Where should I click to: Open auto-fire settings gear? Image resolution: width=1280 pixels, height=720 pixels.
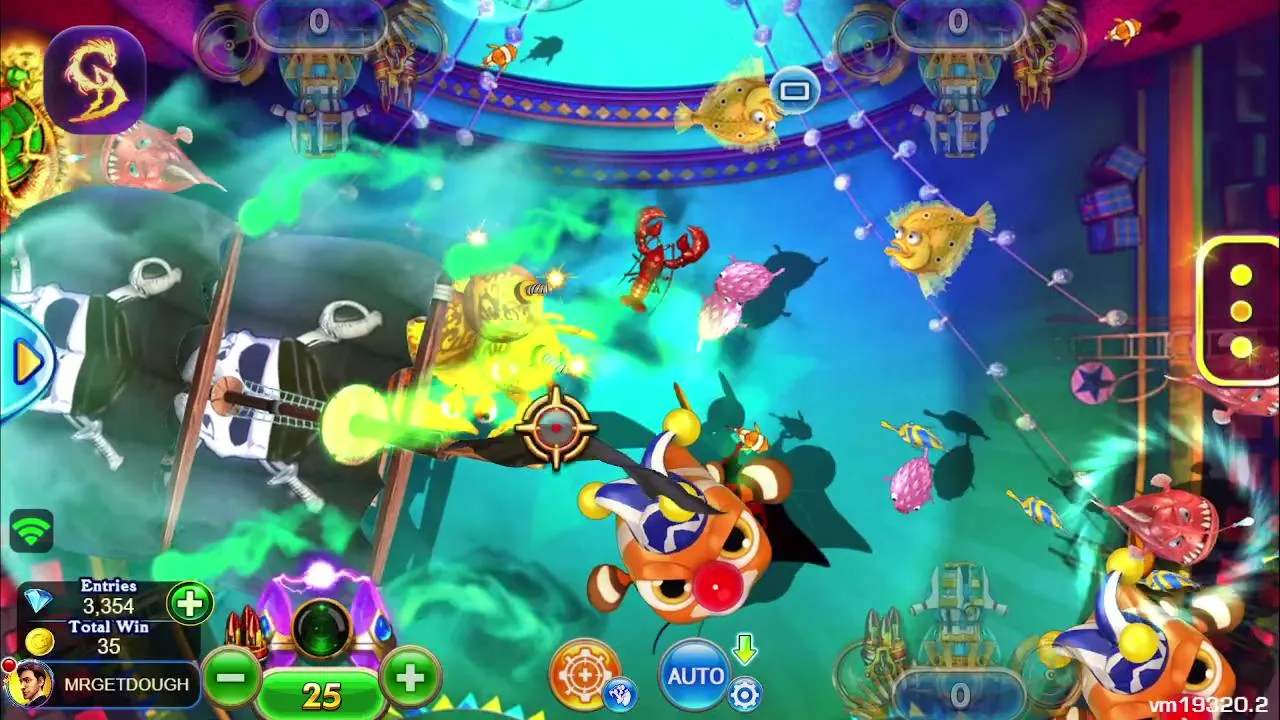click(x=745, y=693)
